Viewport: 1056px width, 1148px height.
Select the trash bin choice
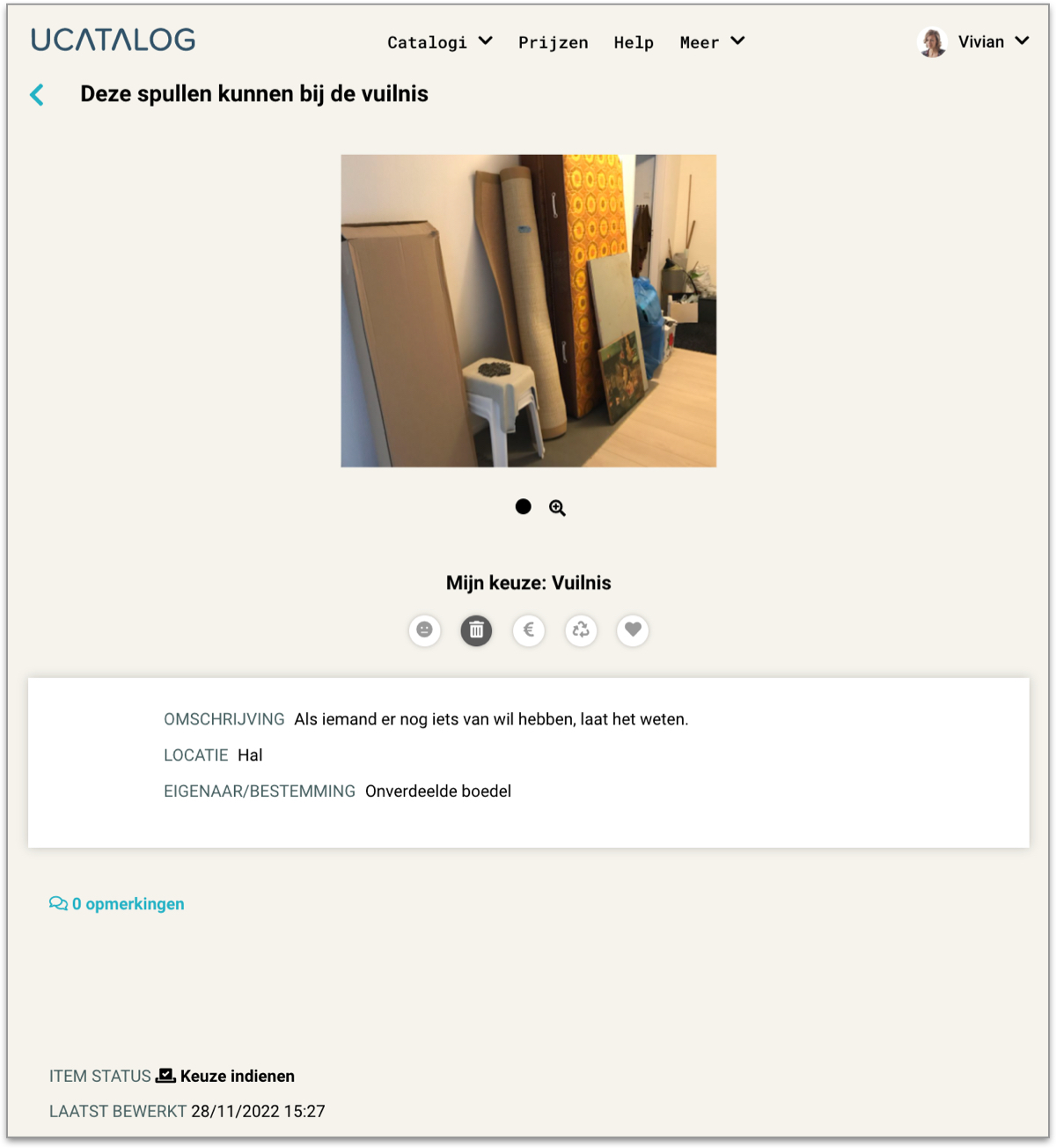pyautogui.click(x=476, y=629)
